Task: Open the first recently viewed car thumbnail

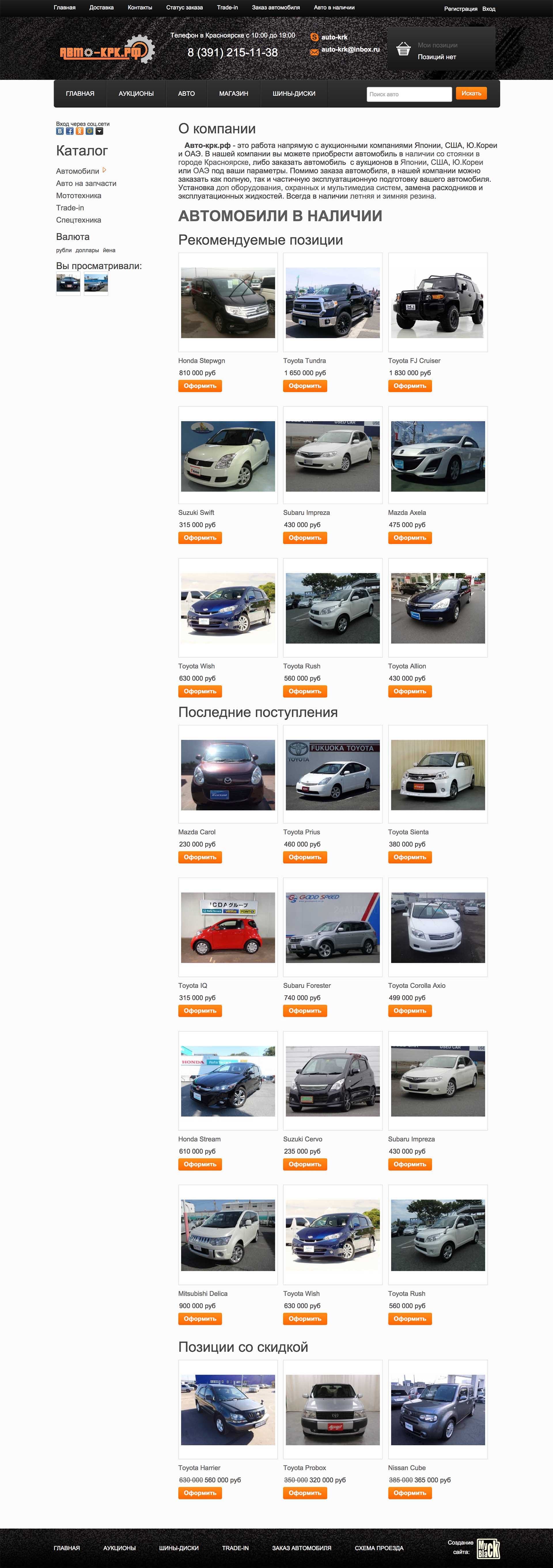Action: [x=68, y=283]
